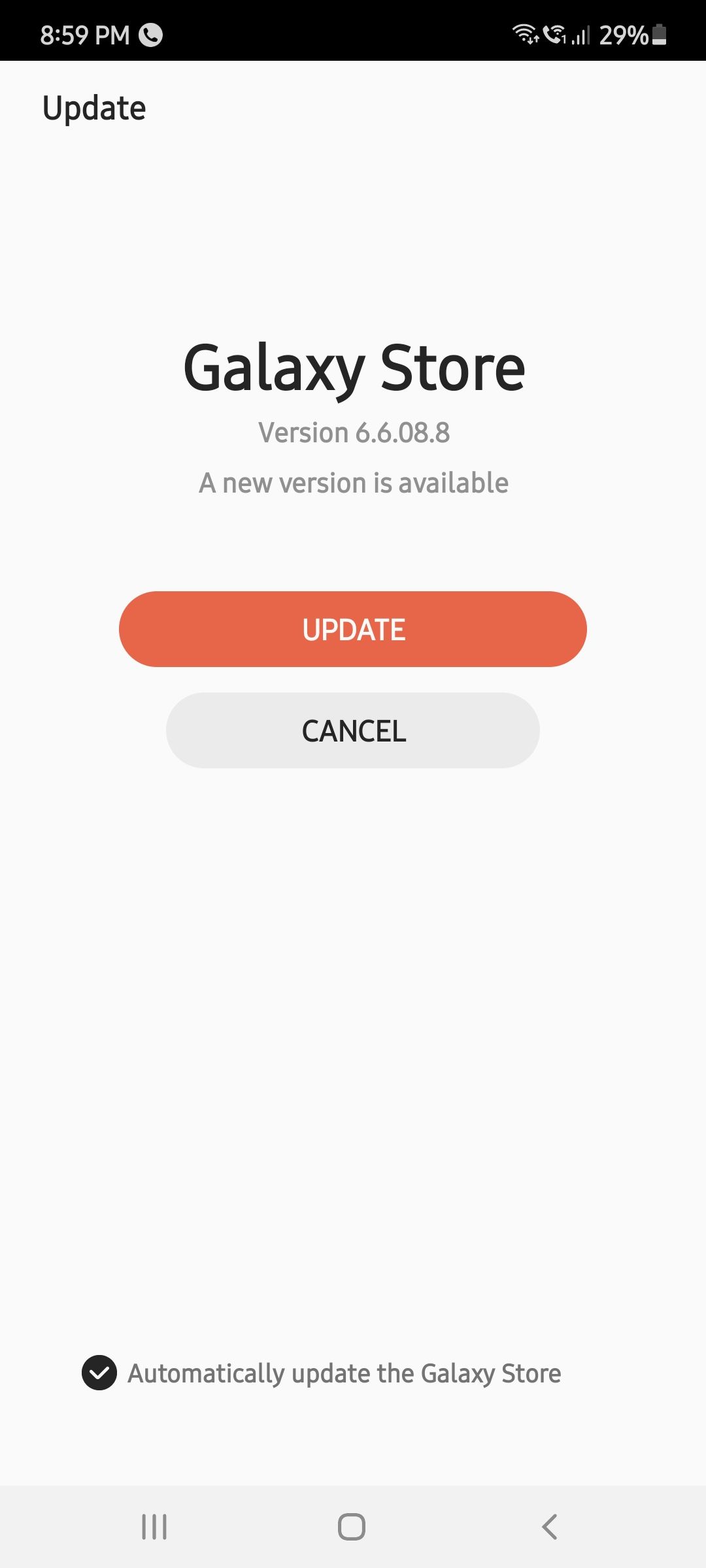The width and height of the screenshot is (706, 1568).
Task: Tap the cellular signal strength bars
Action: [582, 36]
